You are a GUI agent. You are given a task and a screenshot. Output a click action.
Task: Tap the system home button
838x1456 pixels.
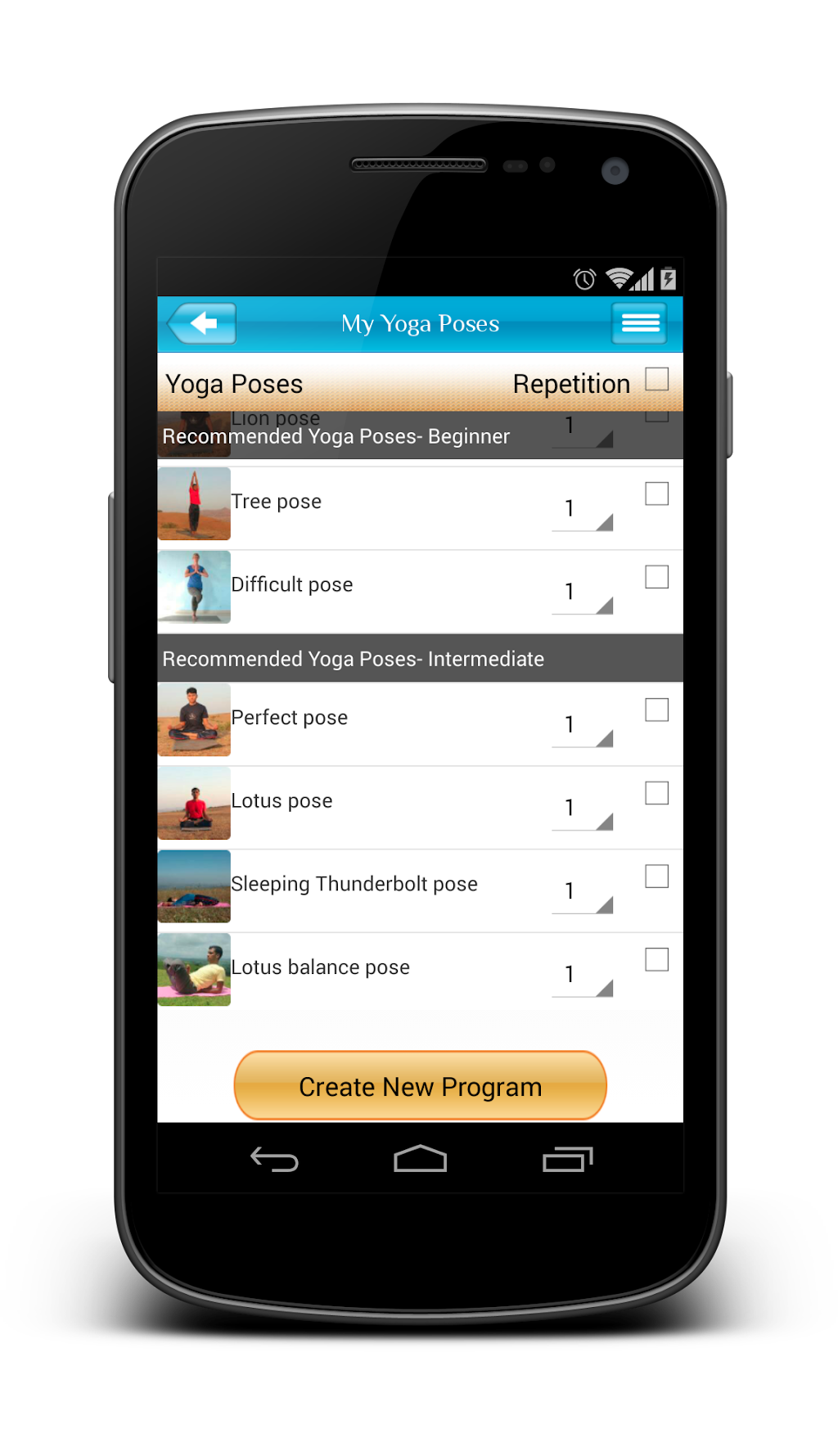tap(420, 1159)
